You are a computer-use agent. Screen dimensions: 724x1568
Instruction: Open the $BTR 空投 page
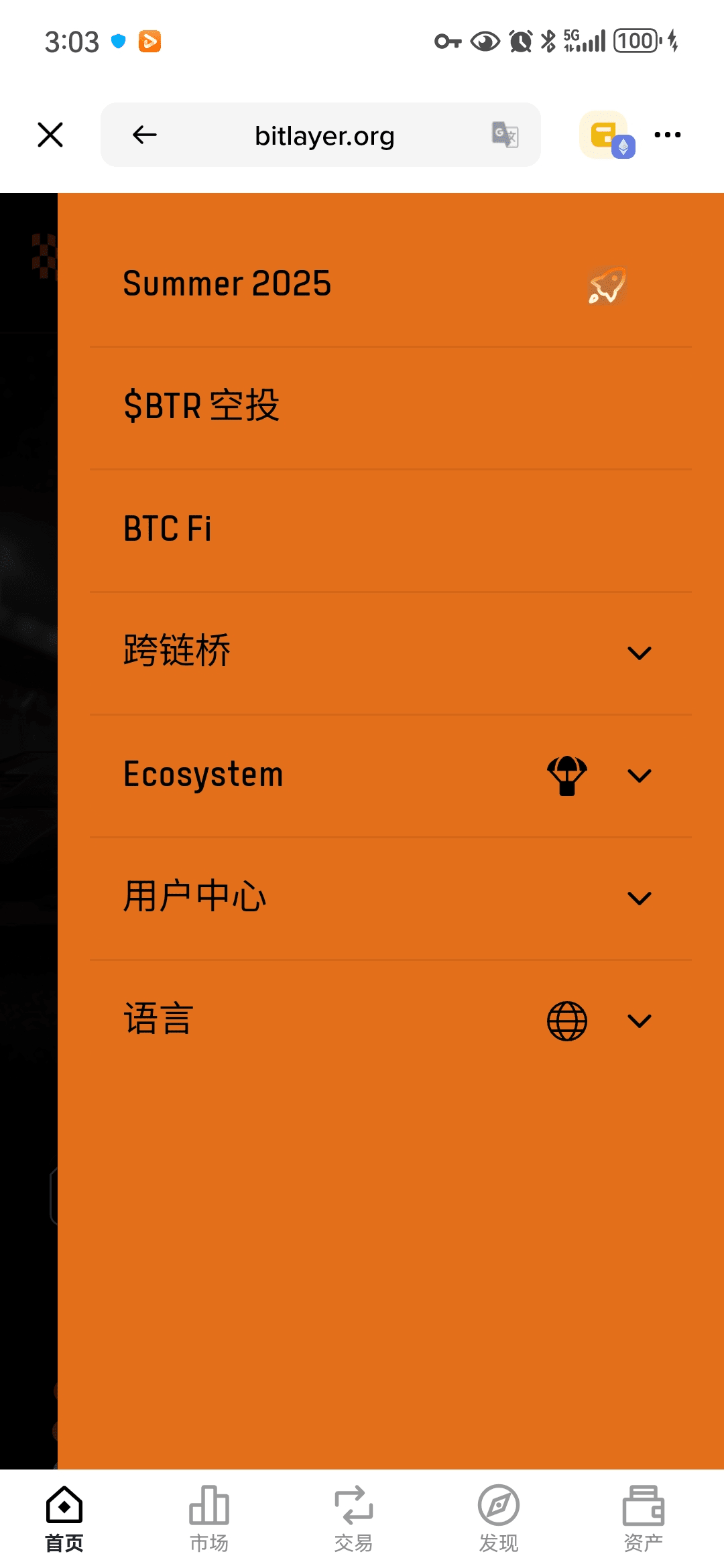(x=391, y=407)
